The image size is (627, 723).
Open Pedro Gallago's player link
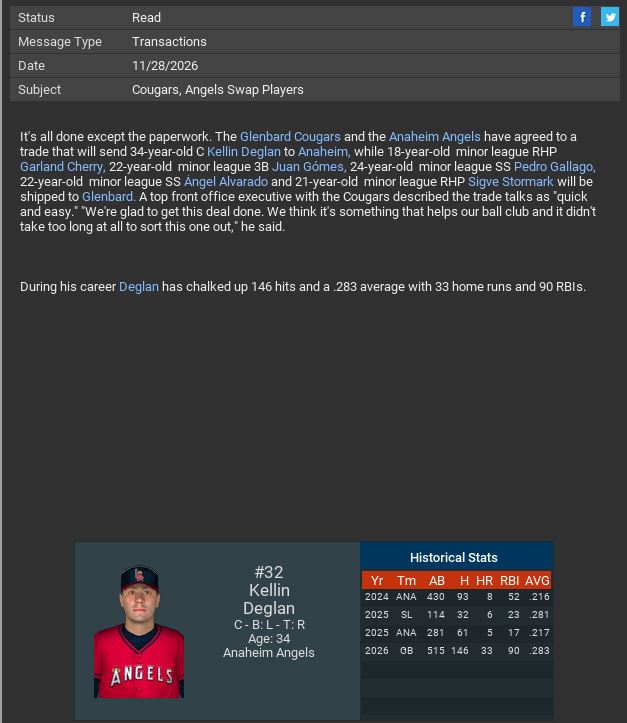point(554,167)
